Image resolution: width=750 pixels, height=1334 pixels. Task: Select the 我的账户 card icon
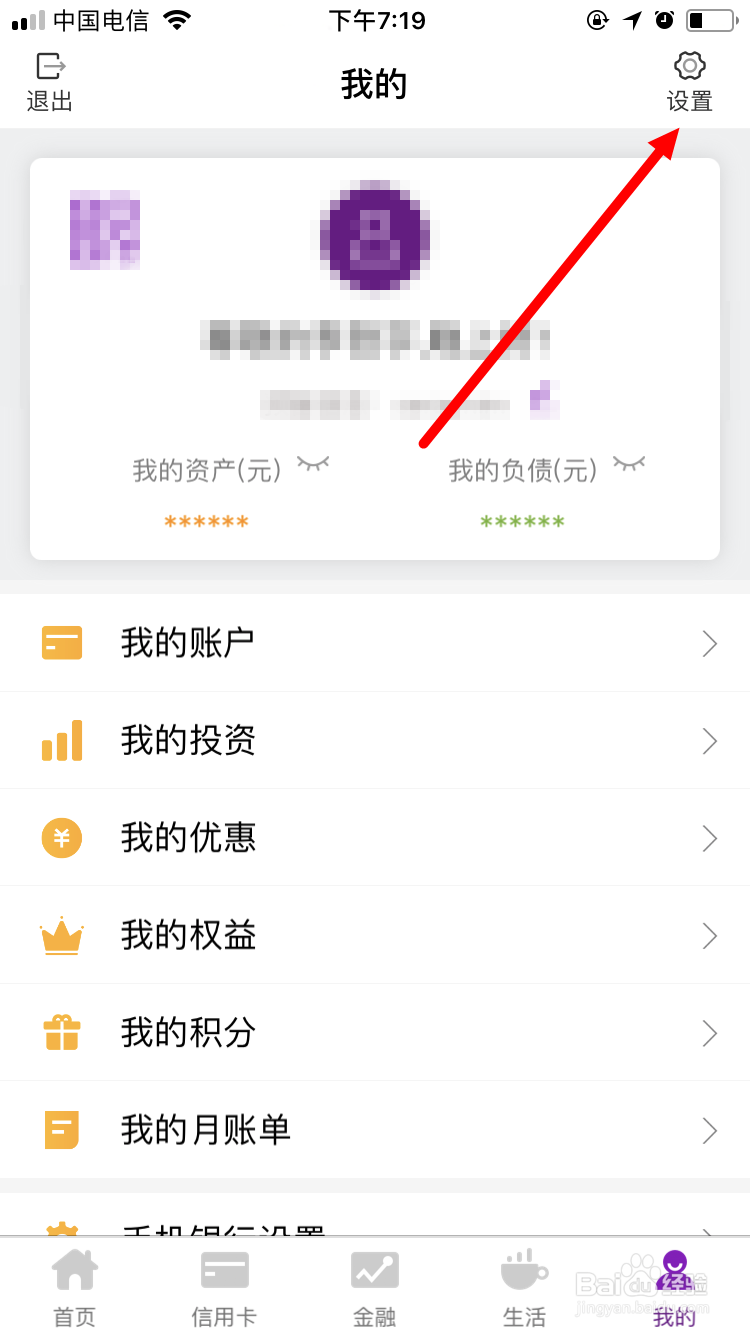pos(62,643)
